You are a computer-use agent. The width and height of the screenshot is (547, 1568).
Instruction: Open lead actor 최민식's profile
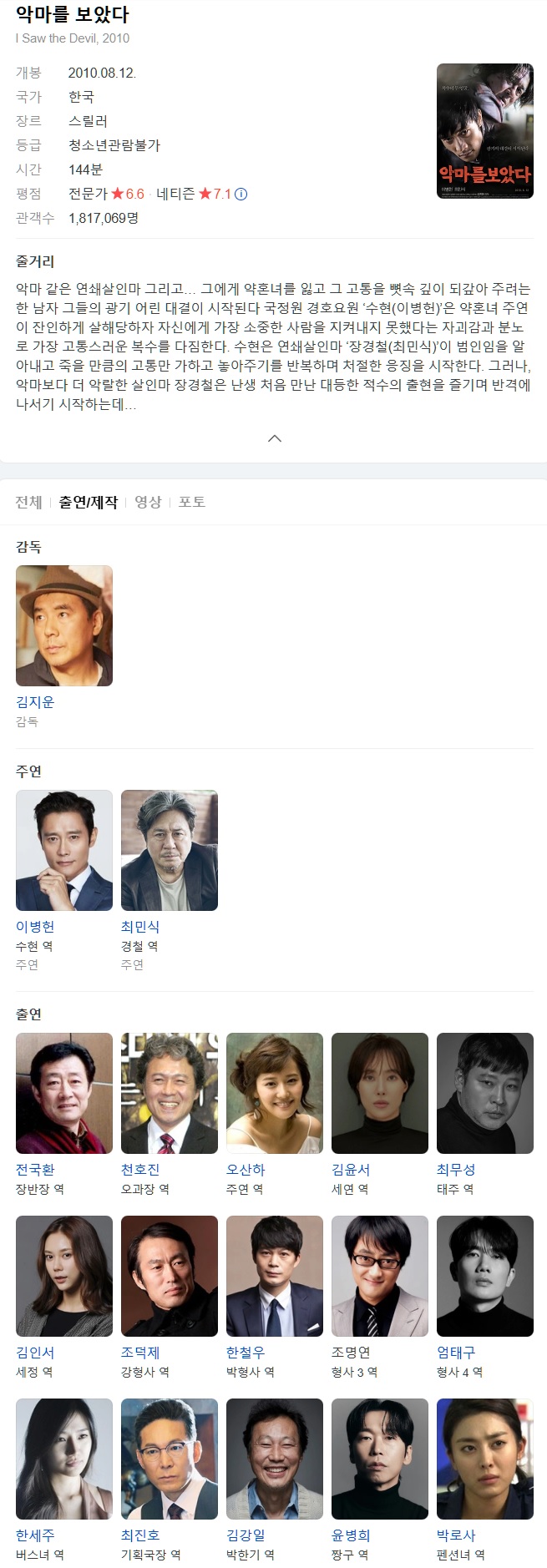(170, 850)
